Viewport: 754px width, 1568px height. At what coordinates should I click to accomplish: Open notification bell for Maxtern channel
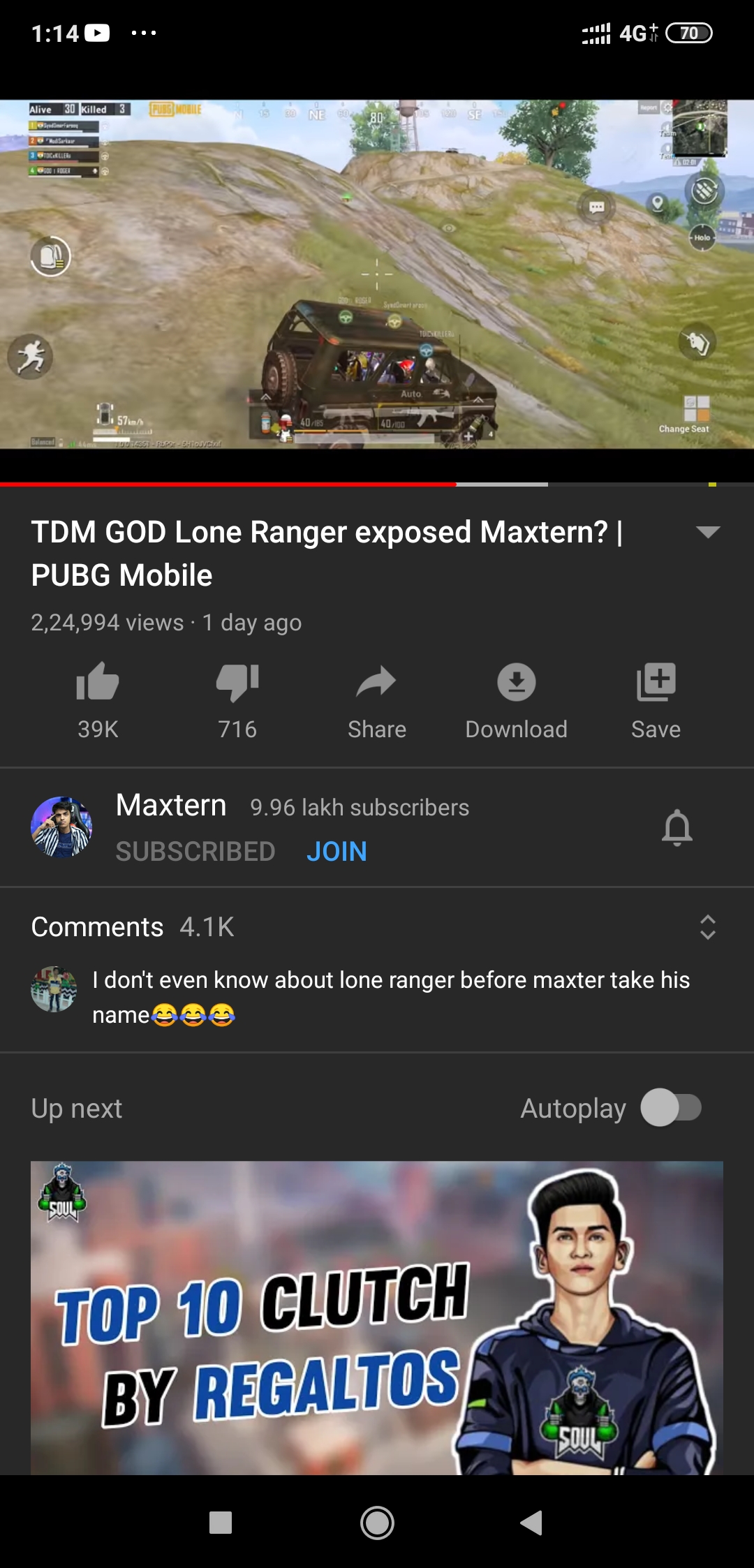677,828
